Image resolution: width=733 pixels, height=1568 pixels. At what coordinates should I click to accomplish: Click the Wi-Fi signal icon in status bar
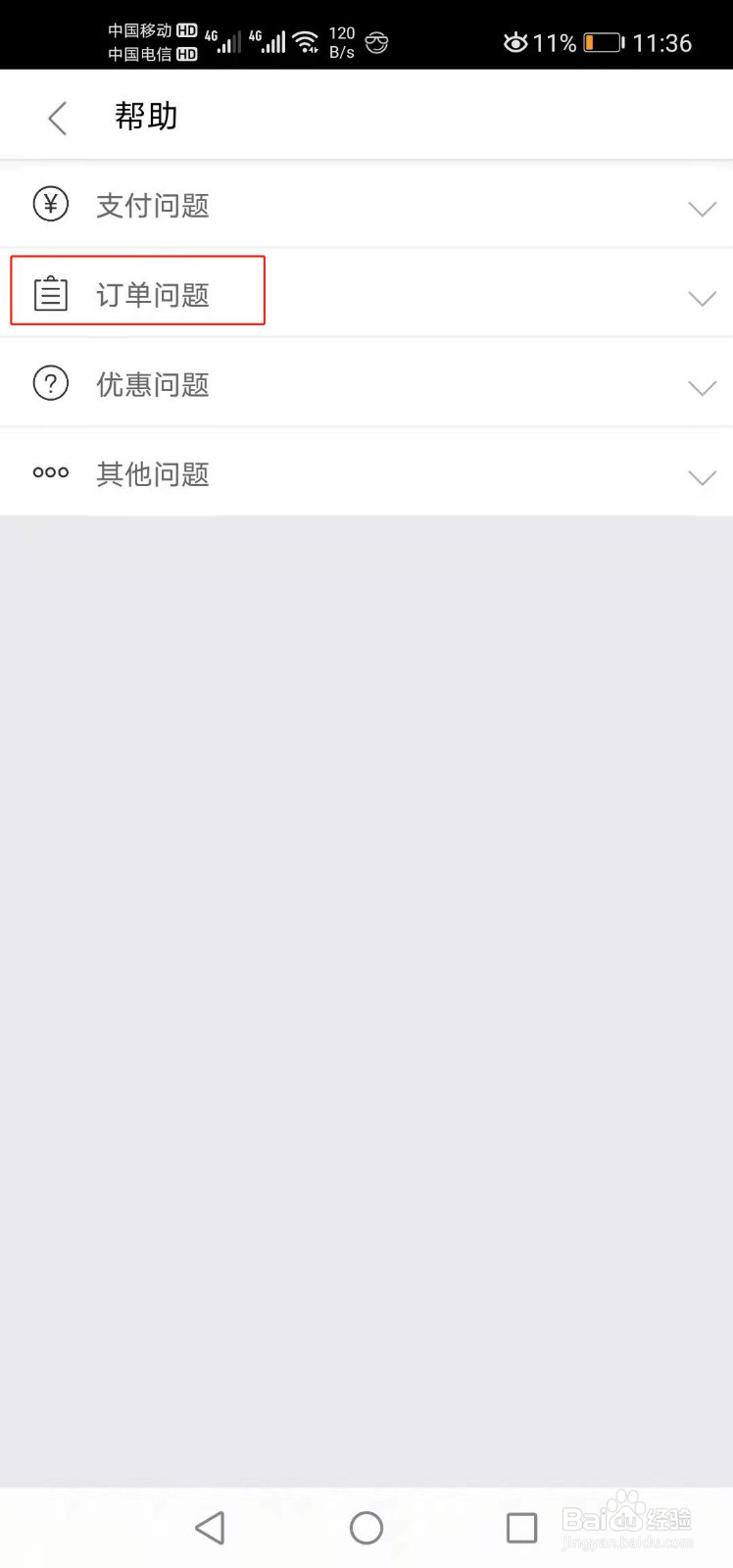[307, 43]
